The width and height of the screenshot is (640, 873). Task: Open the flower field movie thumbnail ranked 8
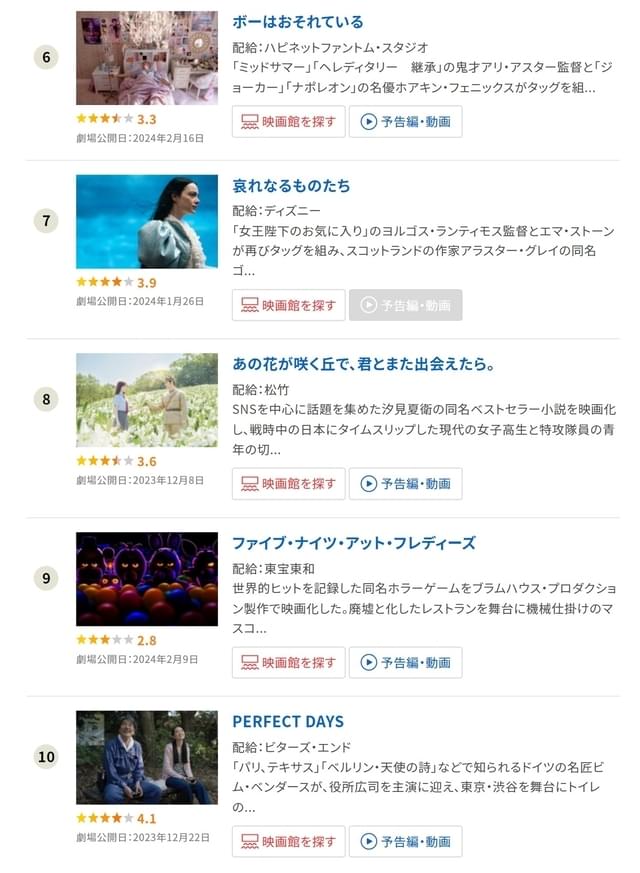click(x=147, y=400)
